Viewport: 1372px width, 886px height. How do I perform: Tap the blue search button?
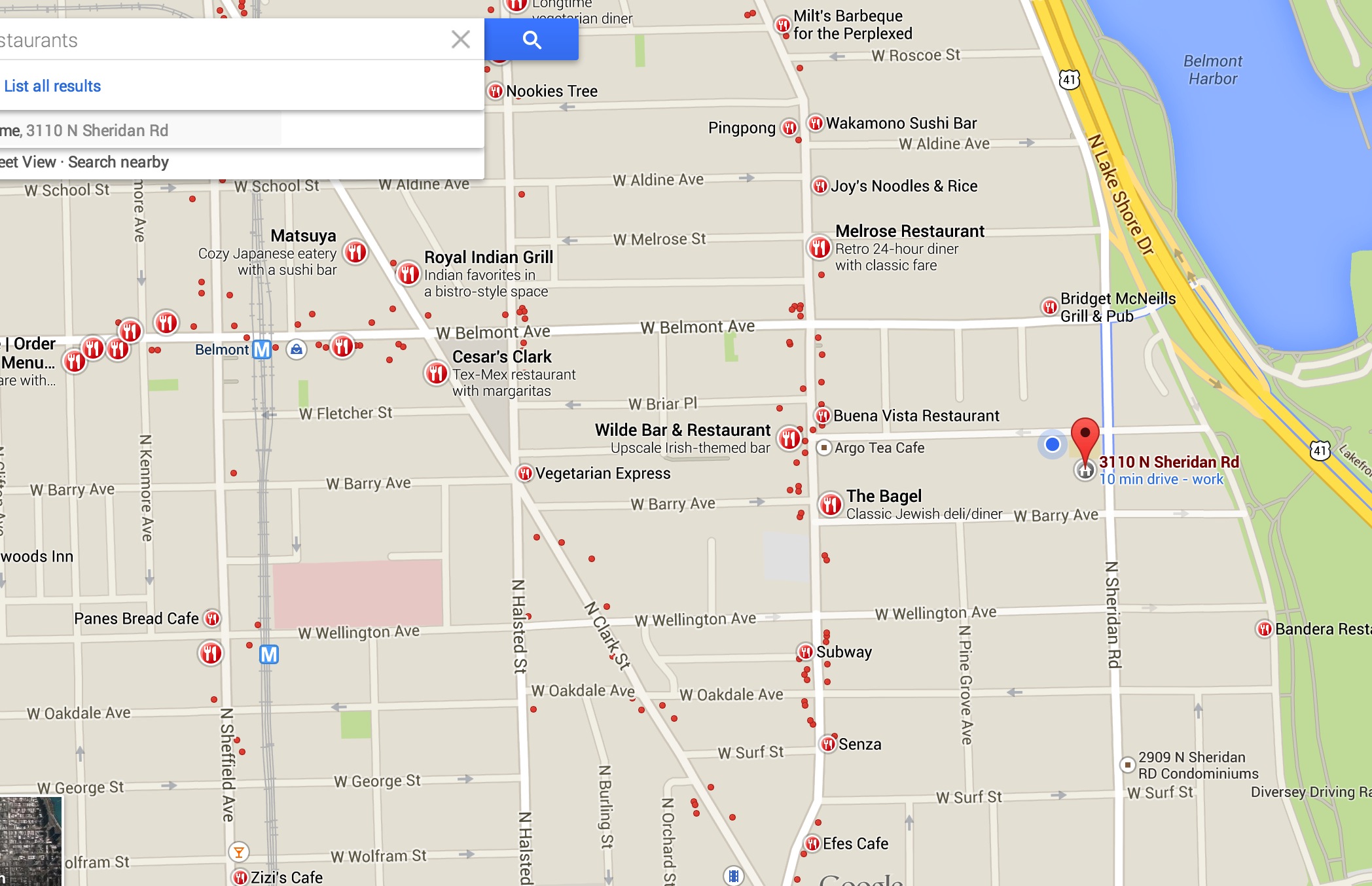pyautogui.click(x=532, y=41)
